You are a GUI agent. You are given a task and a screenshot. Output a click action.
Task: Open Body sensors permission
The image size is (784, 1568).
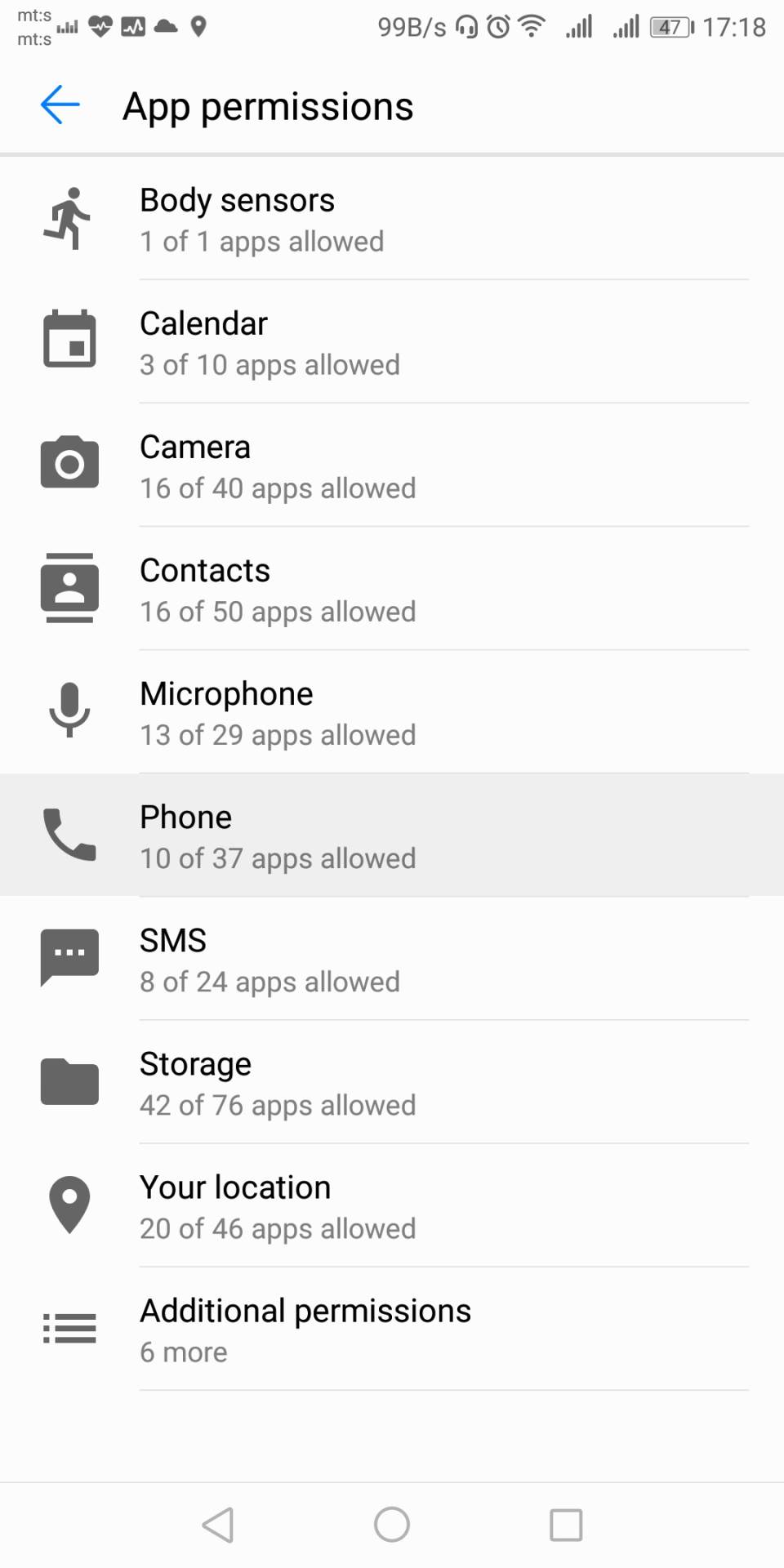click(x=392, y=220)
